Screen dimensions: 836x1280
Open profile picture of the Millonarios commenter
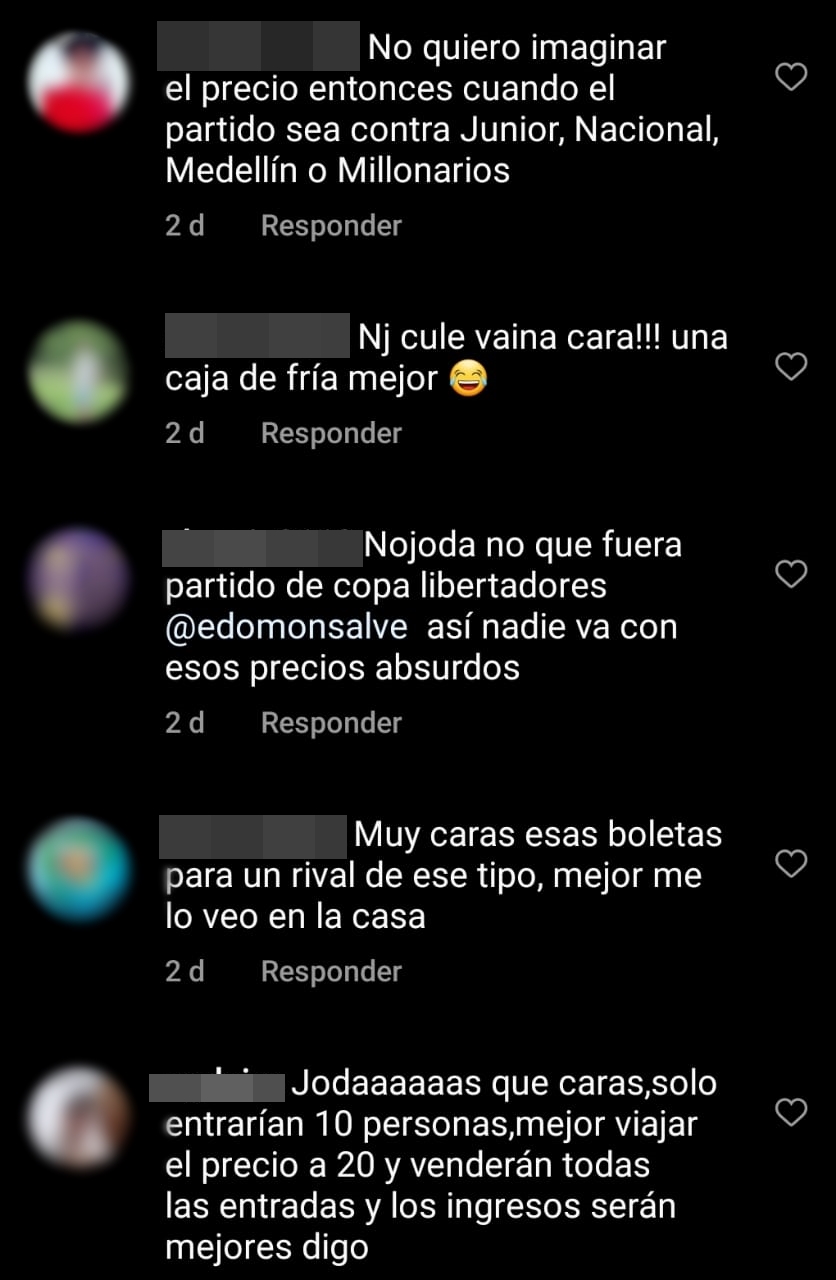[x=77, y=82]
